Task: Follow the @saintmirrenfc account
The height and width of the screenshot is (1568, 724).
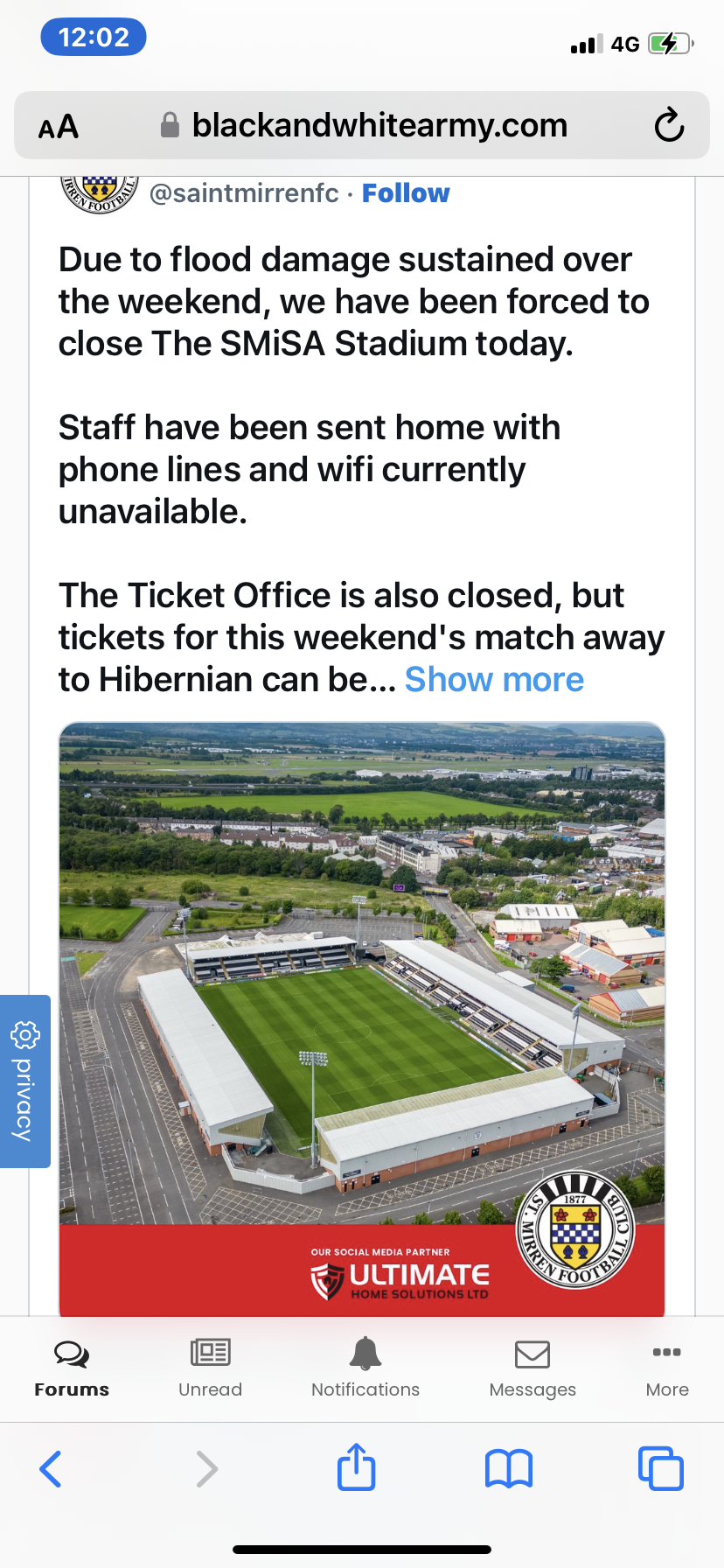Action: (406, 192)
